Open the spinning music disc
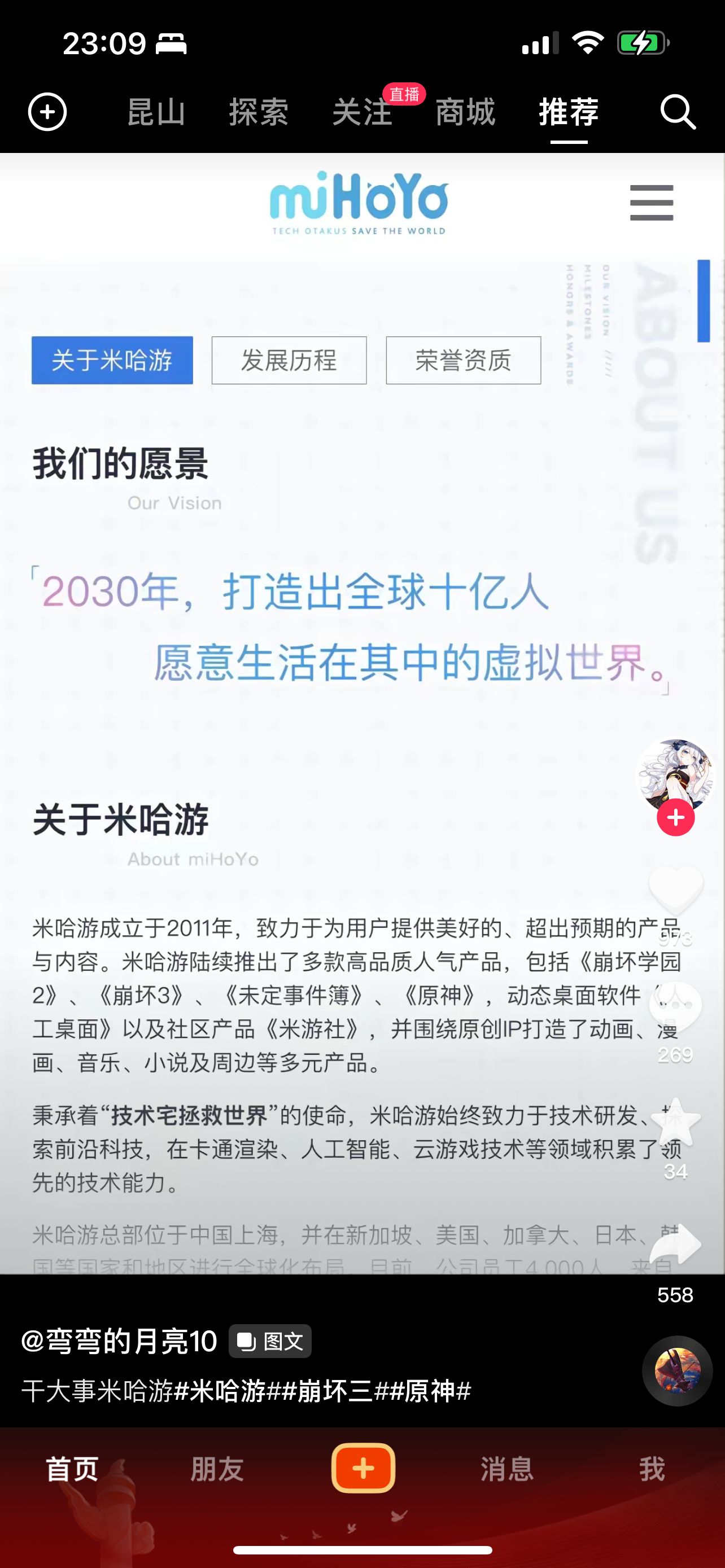This screenshot has width=725, height=1568. click(x=677, y=1371)
